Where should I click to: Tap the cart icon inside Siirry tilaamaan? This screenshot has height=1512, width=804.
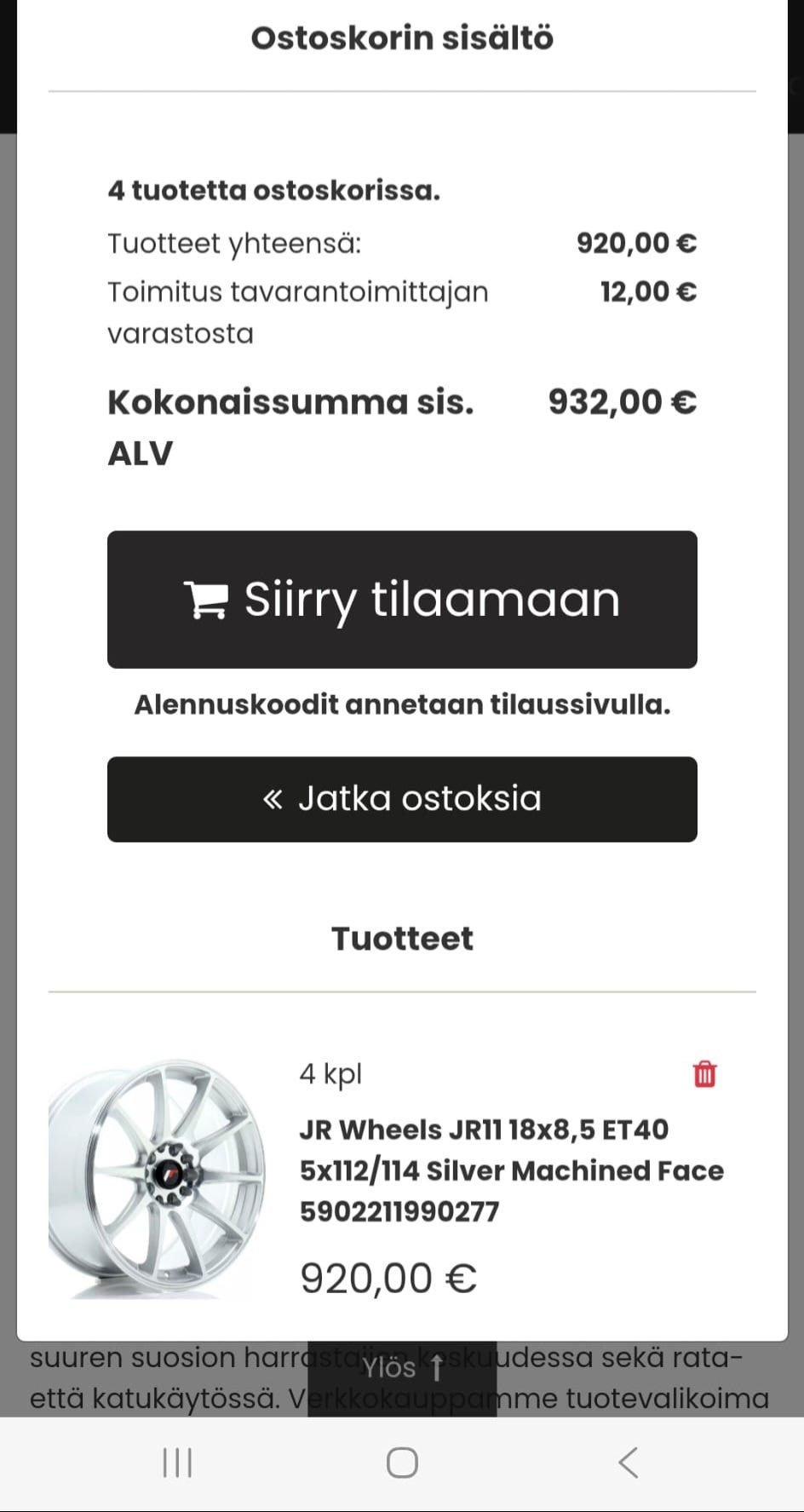tap(209, 599)
